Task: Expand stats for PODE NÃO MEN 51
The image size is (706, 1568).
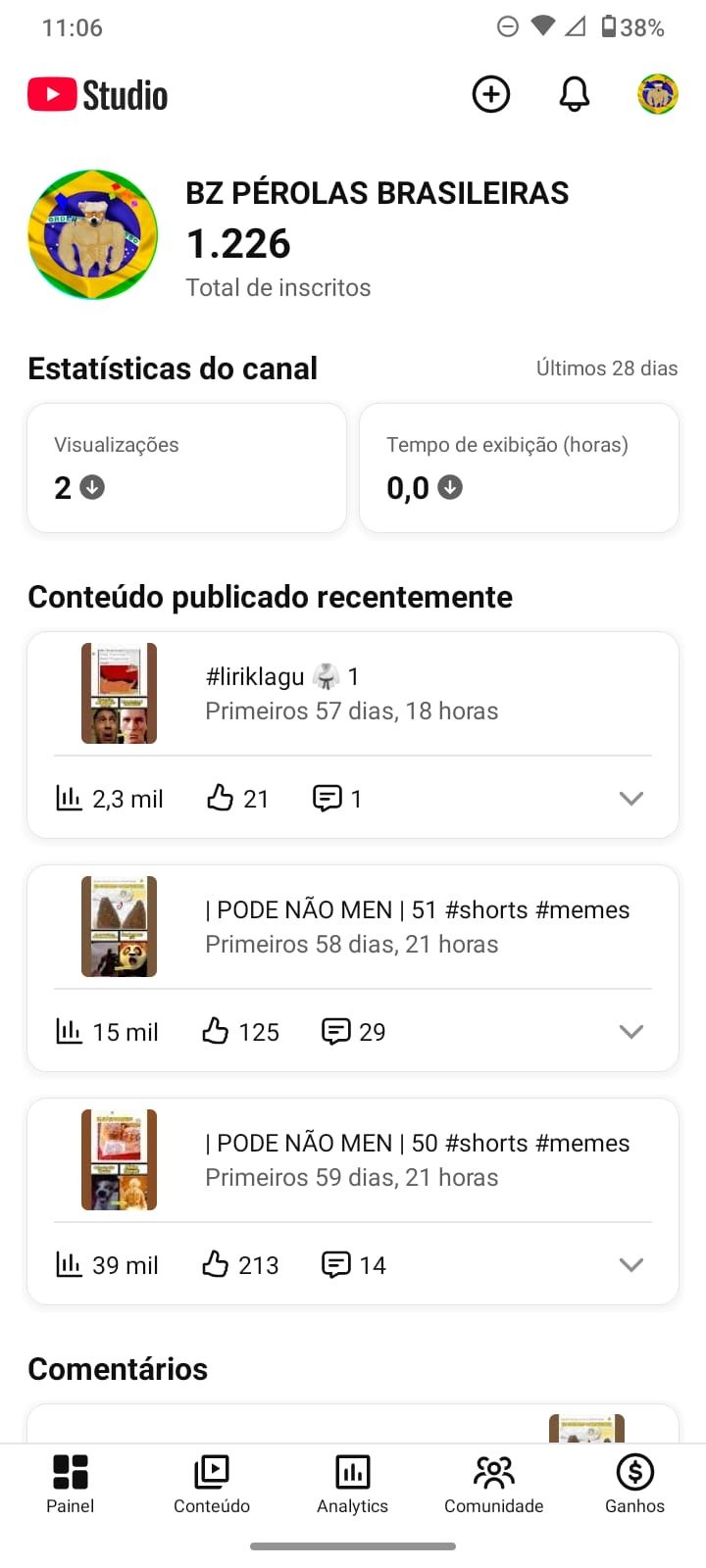Action: point(631,1032)
